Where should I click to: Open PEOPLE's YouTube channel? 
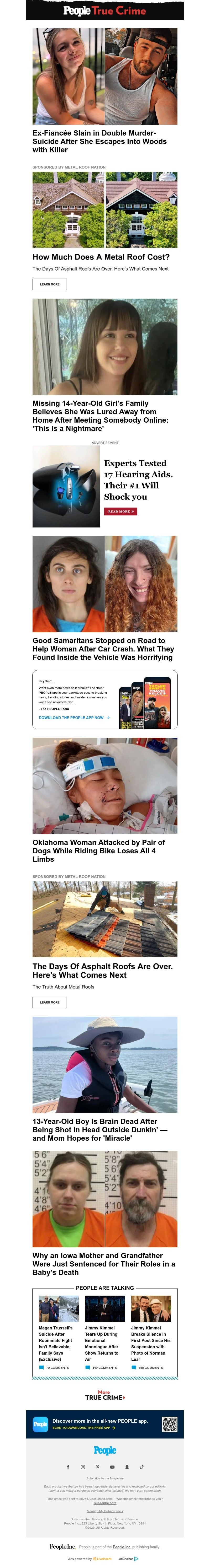tap(112, 1467)
